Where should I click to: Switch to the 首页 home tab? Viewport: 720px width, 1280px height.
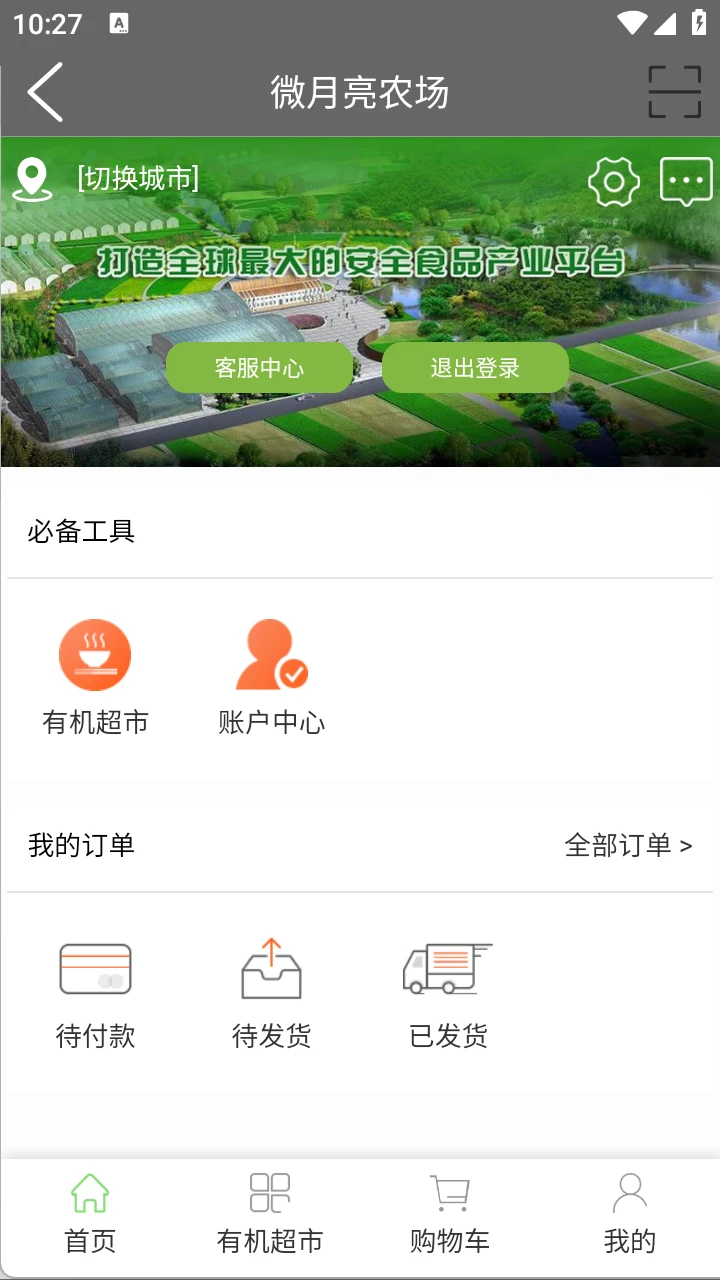point(90,1215)
